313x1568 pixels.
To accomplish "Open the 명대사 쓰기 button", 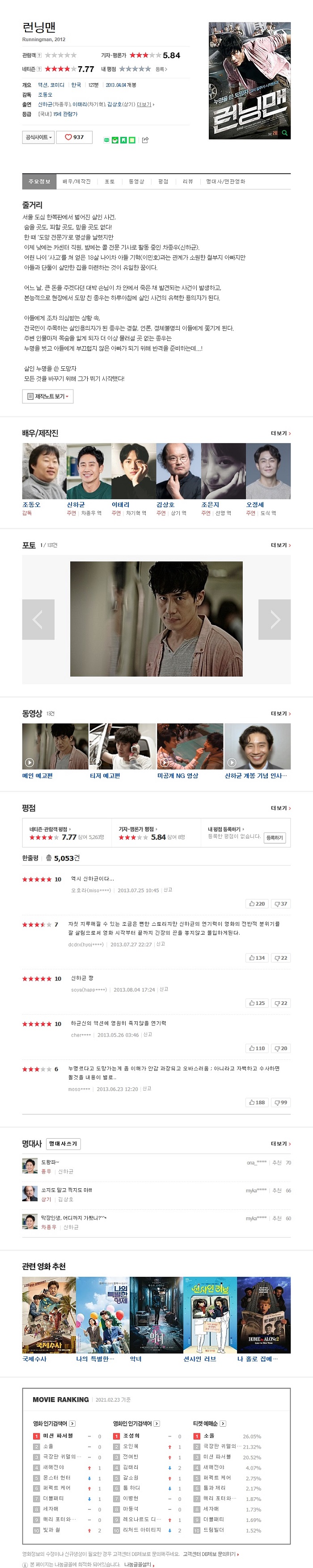I will (x=63, y=1144).
